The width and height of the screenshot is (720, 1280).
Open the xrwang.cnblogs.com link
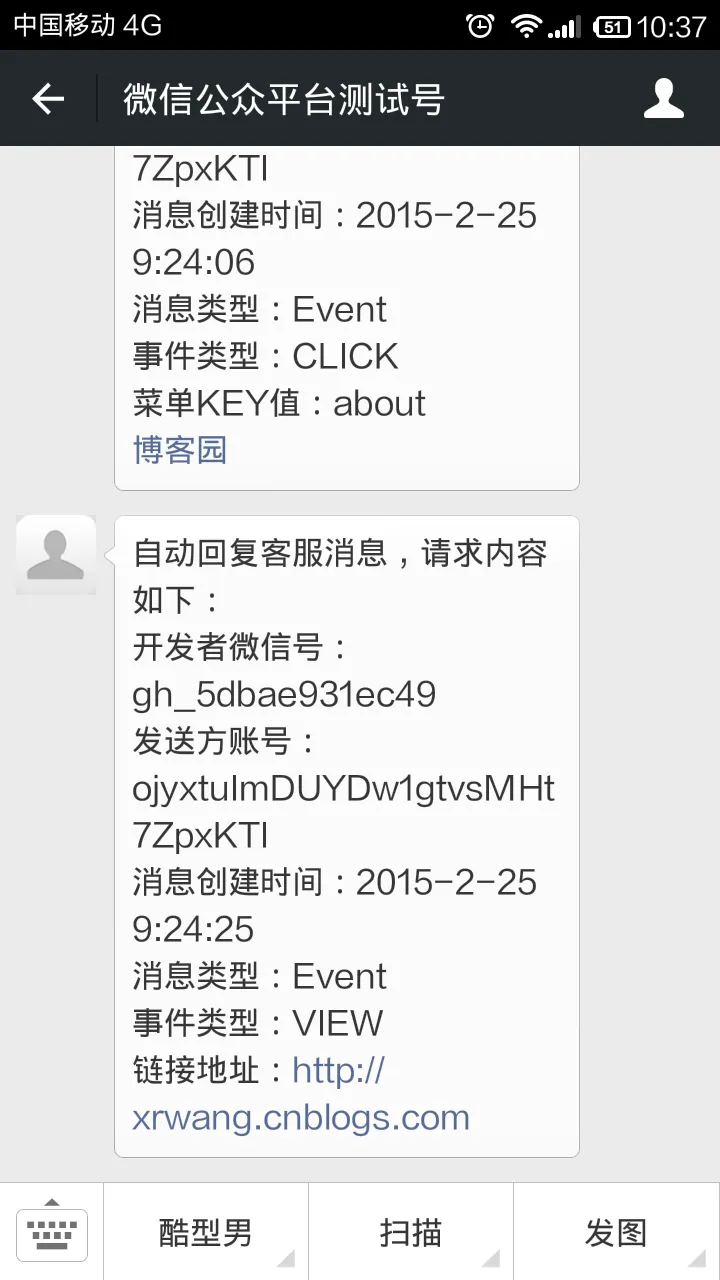click(x=301, y=1117)
